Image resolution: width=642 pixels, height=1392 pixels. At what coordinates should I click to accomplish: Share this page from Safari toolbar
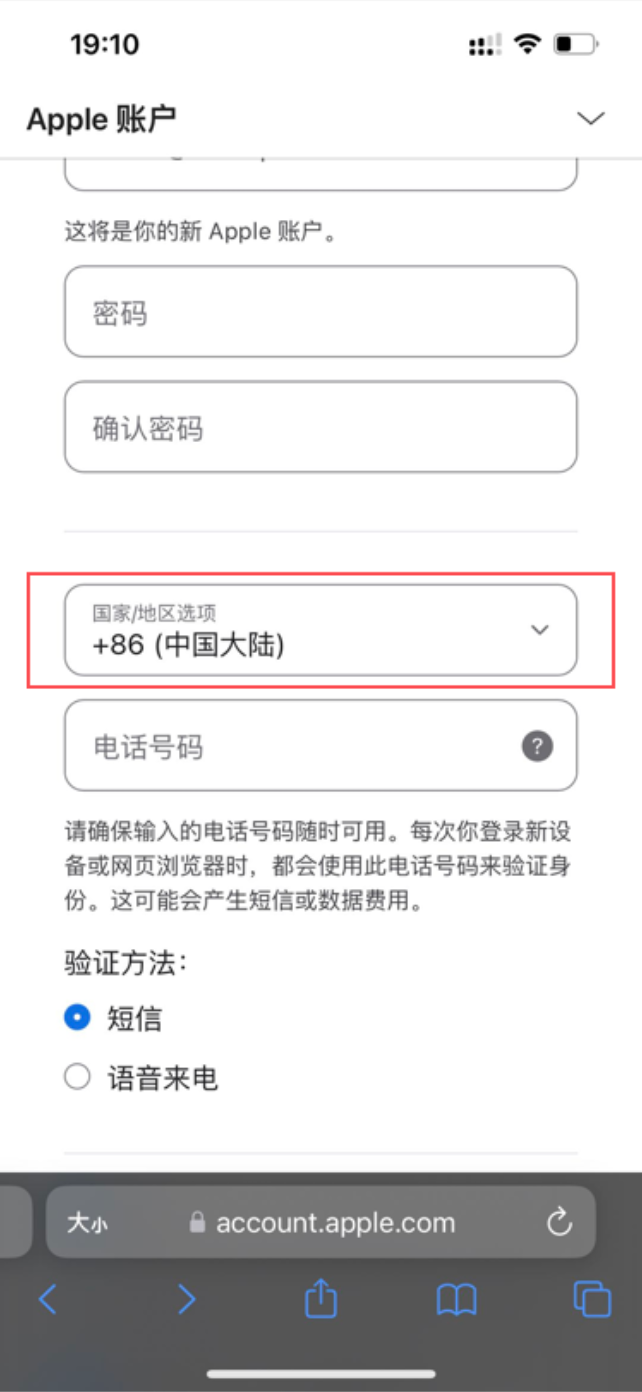[x=320, y=1298]
